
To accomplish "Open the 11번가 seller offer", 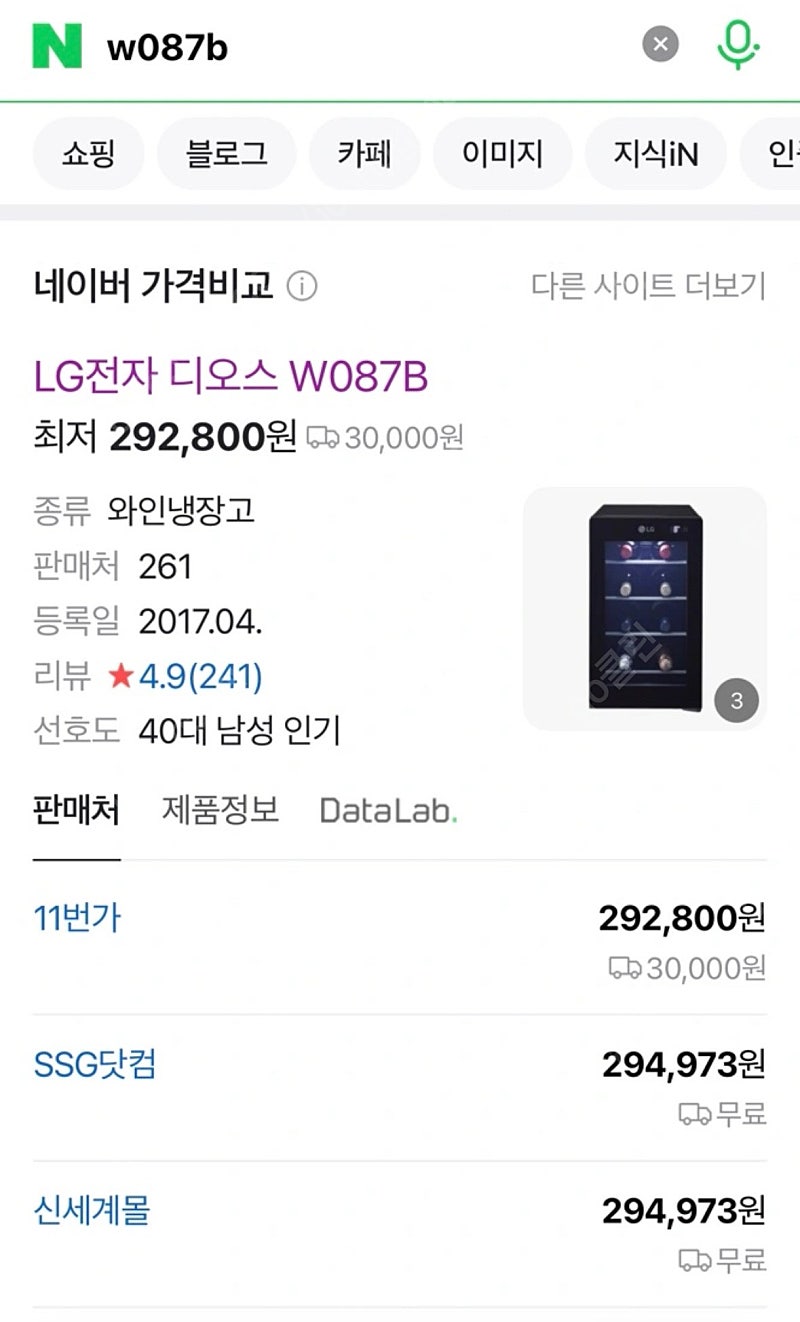I will tap(400, 941).
